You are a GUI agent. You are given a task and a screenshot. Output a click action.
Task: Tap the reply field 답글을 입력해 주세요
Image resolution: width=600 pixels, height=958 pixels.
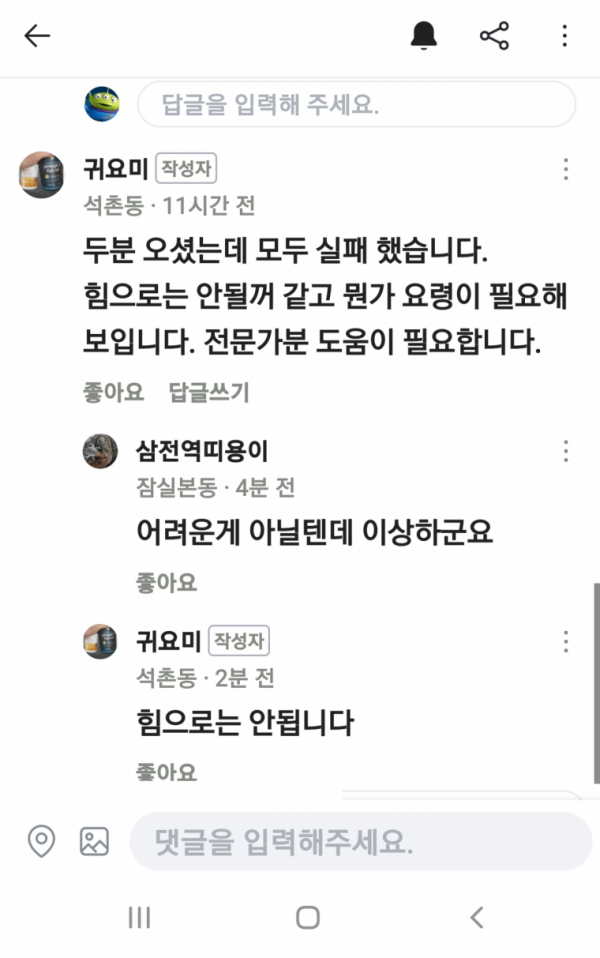(x=356, y=104)
